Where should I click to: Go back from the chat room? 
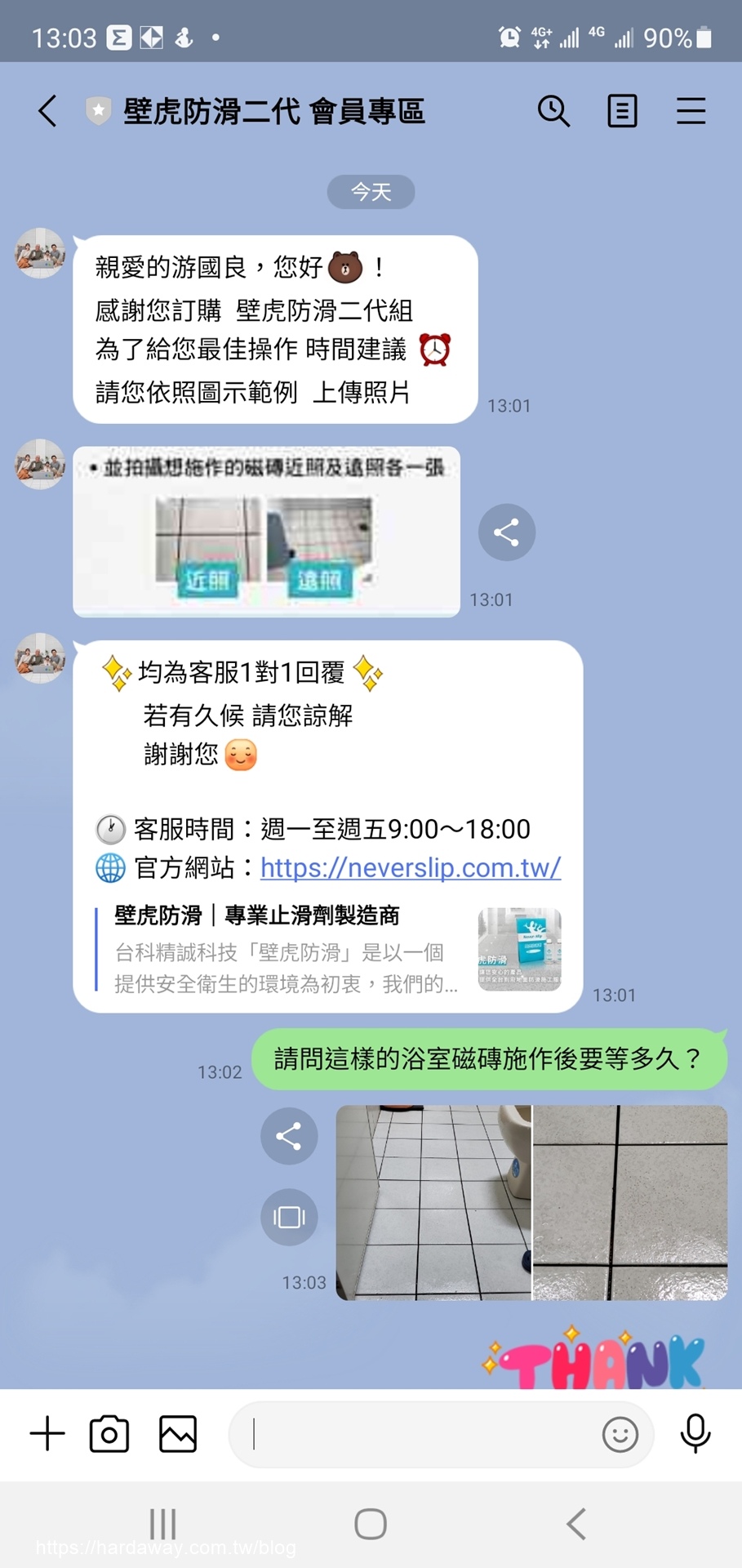click(x=48, y=111)
